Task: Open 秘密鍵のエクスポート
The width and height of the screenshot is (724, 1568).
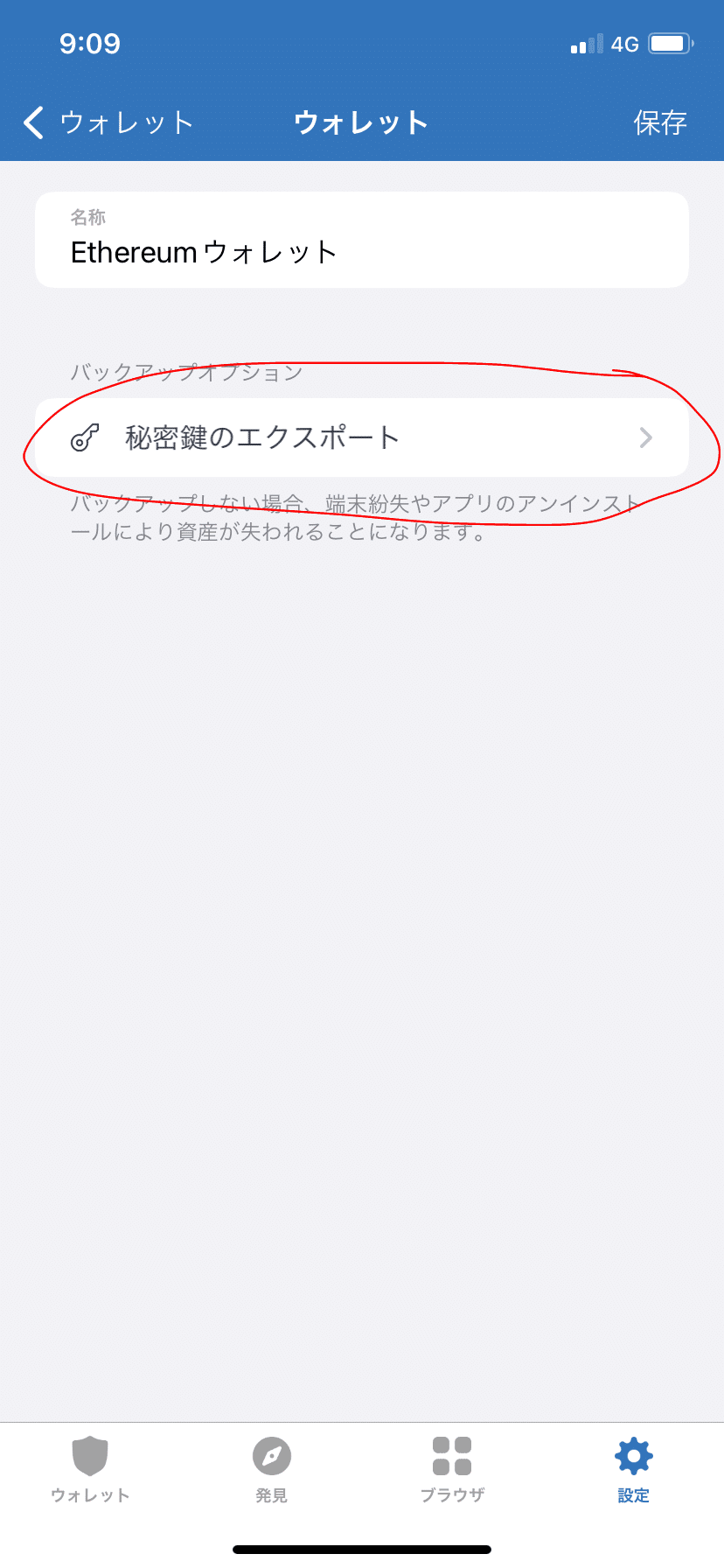Action: [362, 437]
